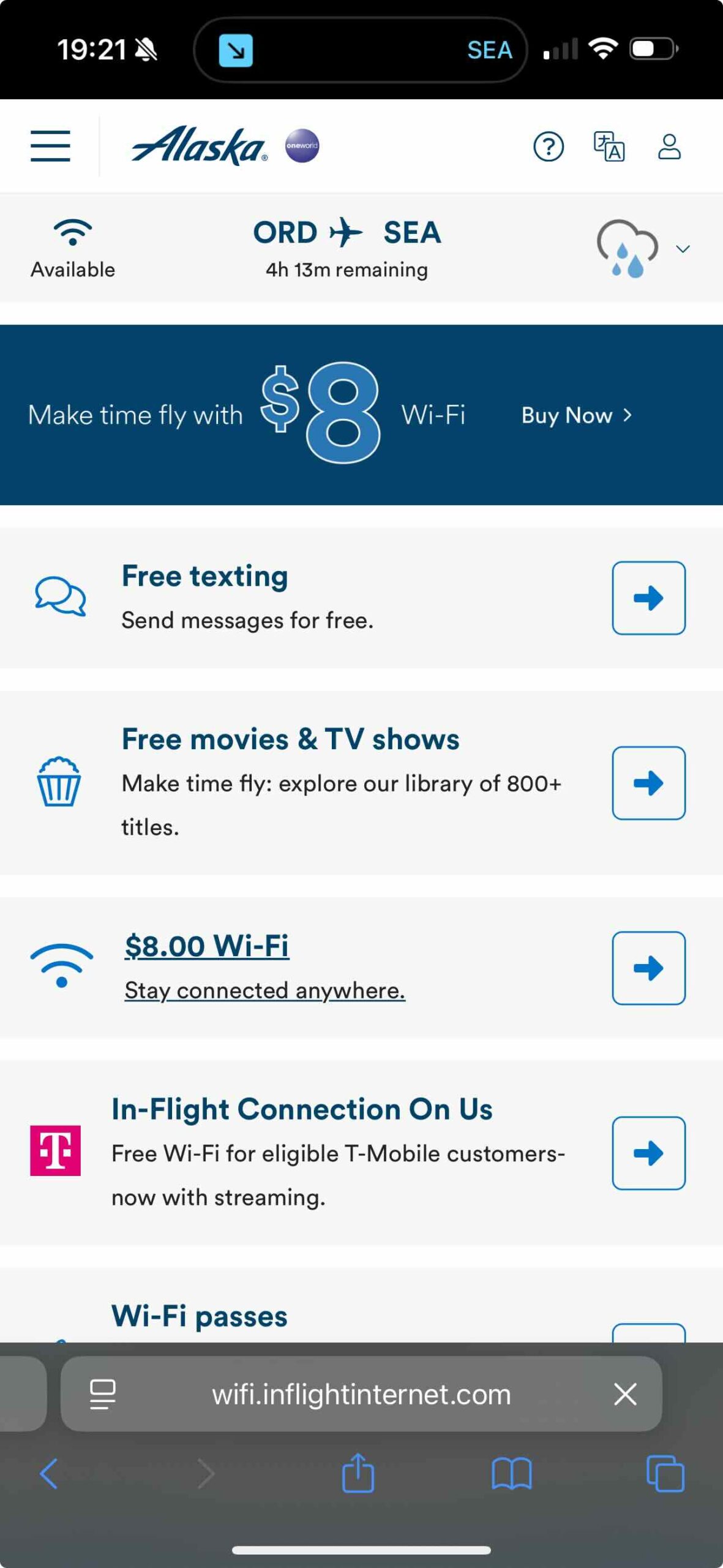
Task: Open the page settings menu in address bar
Action: click(x=103, y=1394)
